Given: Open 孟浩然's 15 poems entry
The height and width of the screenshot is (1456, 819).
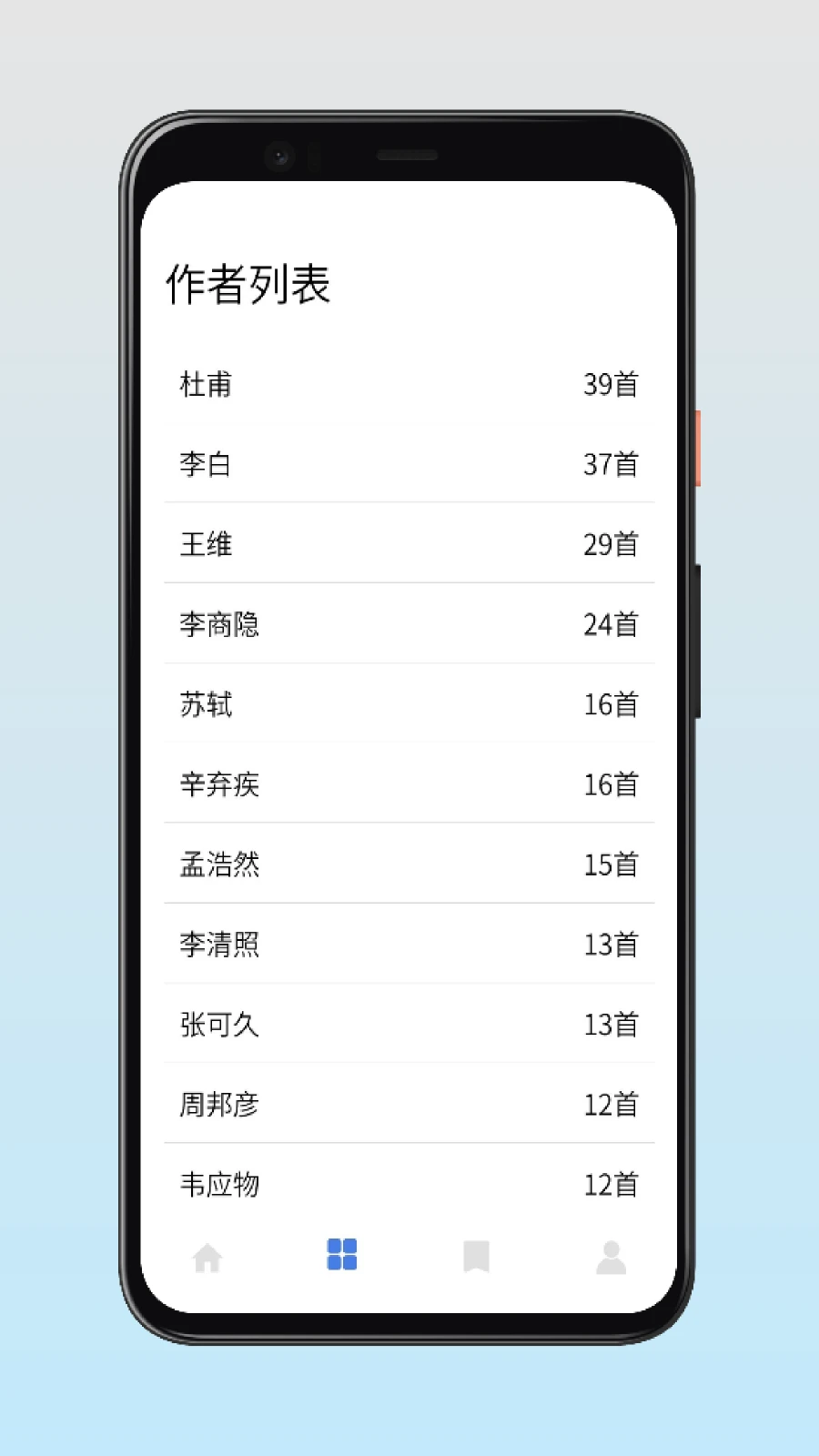Looking at the screenshot, I should 409,864.
